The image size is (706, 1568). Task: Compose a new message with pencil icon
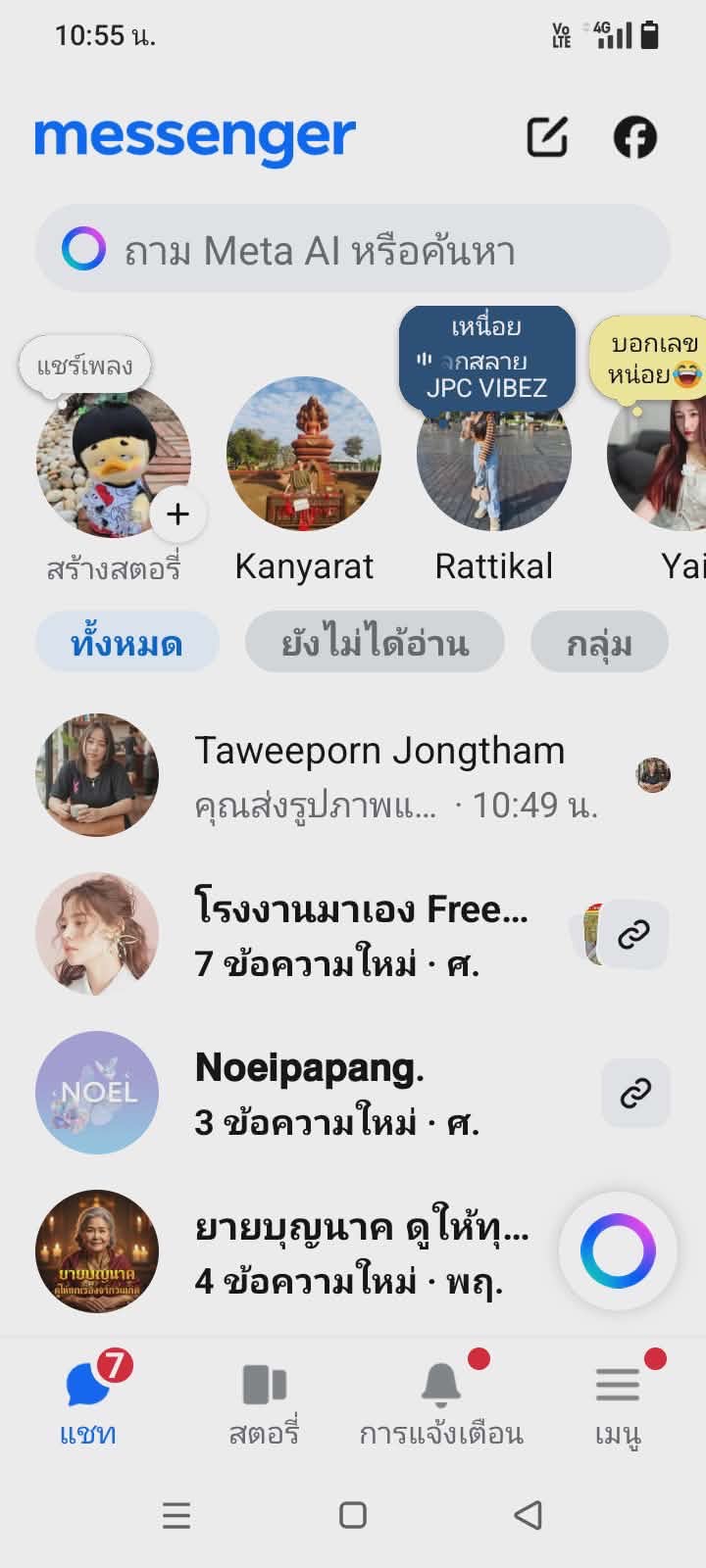(547, 137)
